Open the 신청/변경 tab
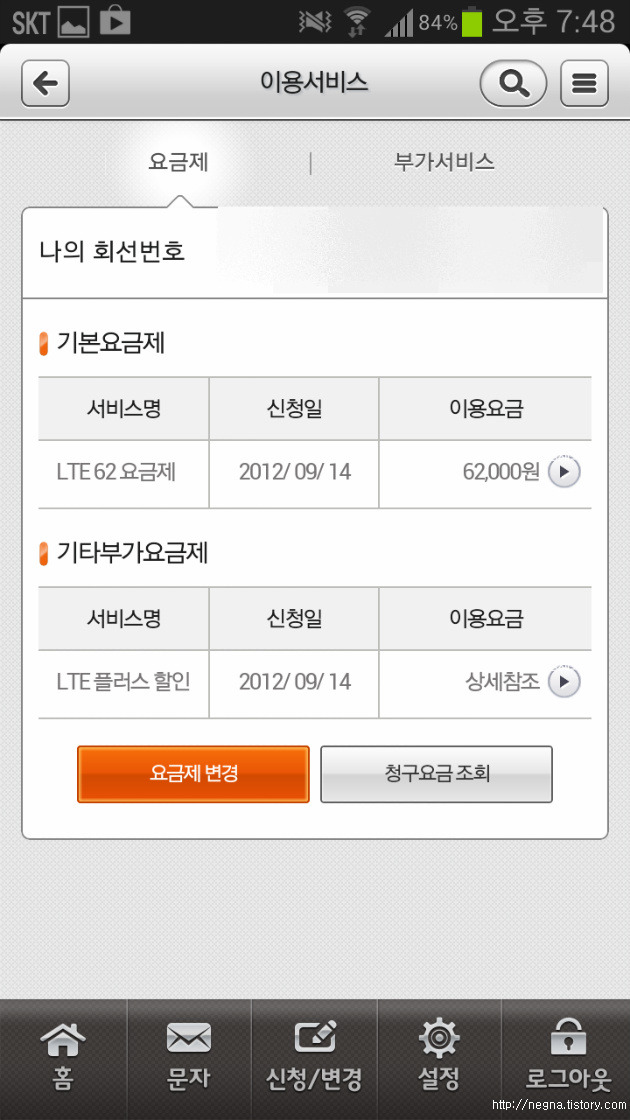Screen dimensions: 630x1120 (x=314, y=1056)
